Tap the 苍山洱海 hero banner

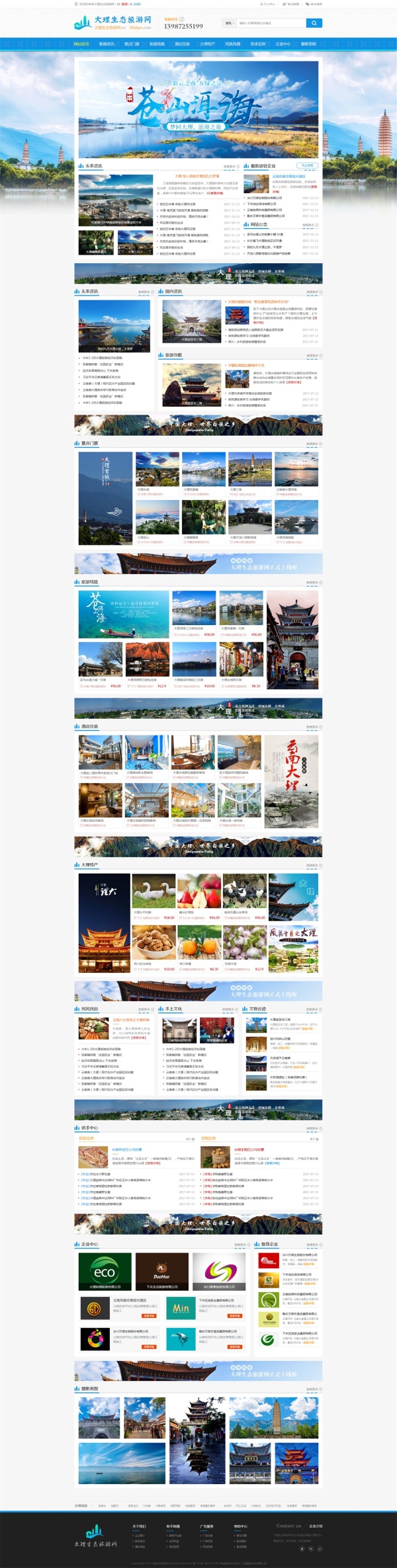coord(198,109)
